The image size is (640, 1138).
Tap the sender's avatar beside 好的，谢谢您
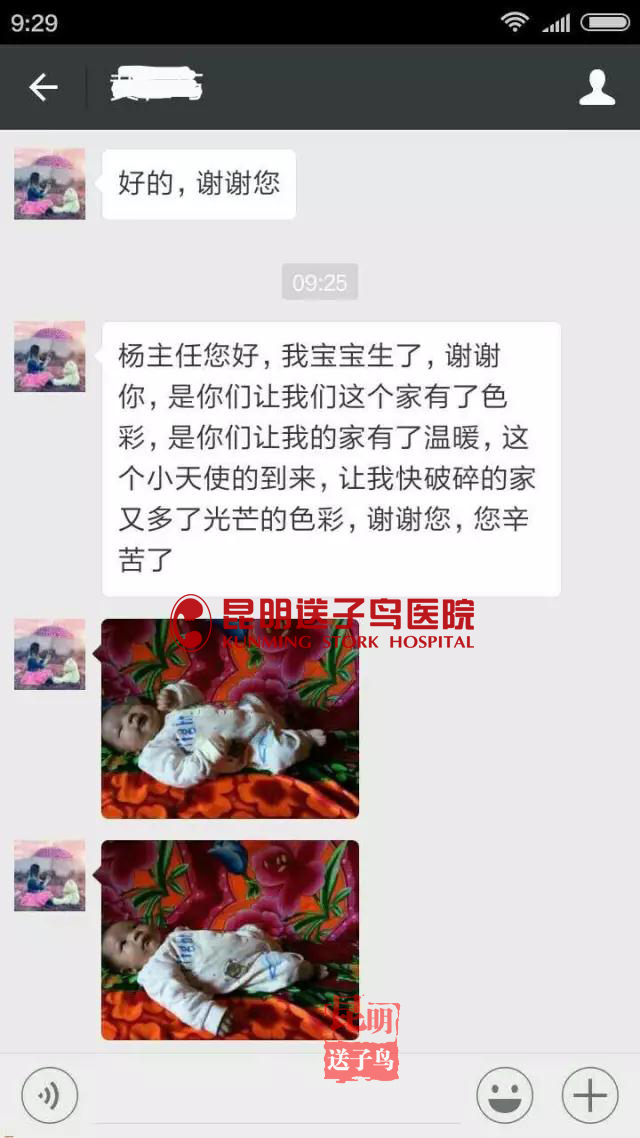pos(49,184)
